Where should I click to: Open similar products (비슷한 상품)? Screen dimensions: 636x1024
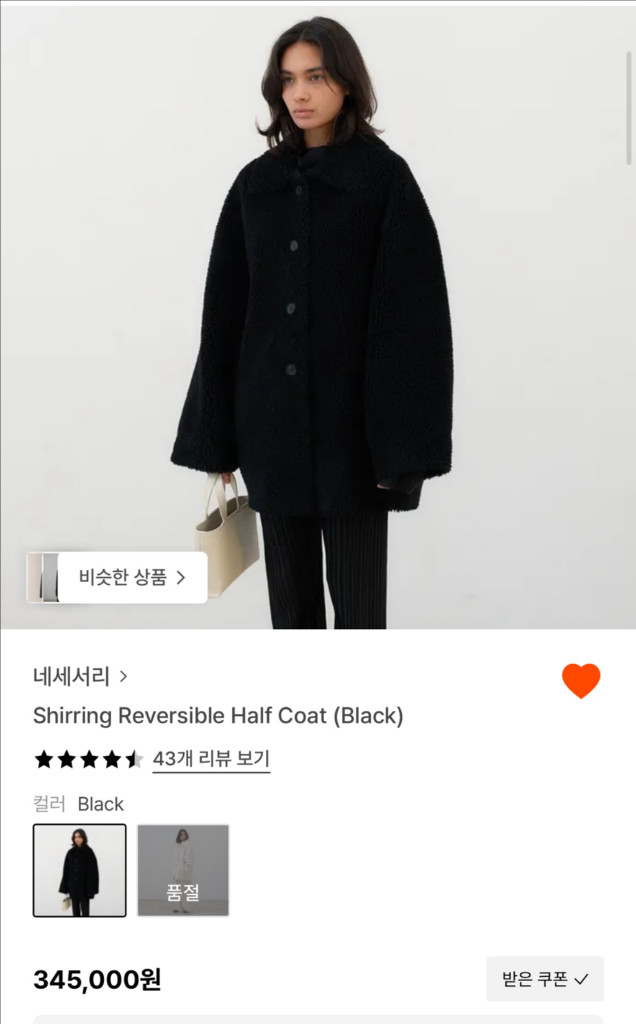coord(131,578)
